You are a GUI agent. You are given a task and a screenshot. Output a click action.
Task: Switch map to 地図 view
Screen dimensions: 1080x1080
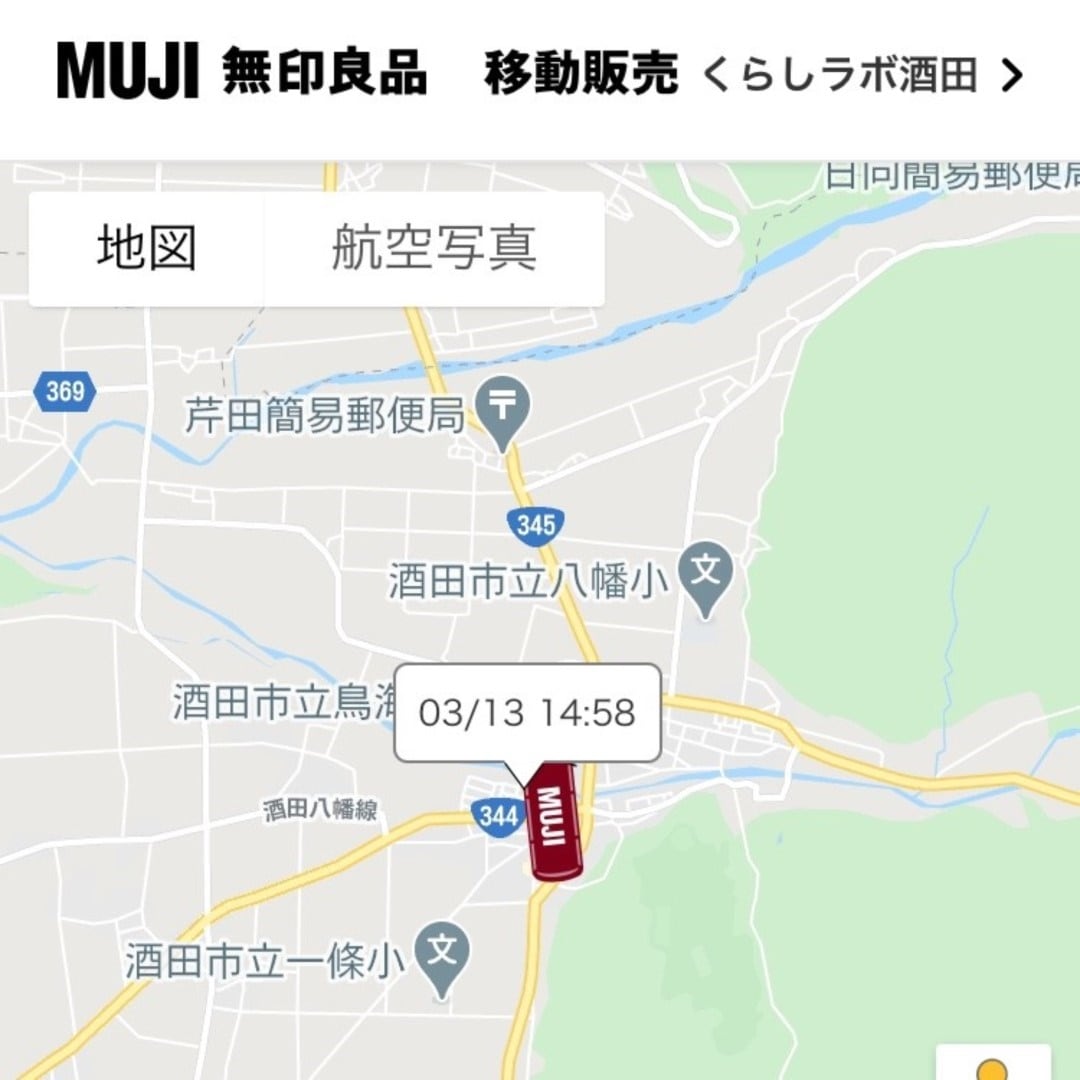[147, 249]
